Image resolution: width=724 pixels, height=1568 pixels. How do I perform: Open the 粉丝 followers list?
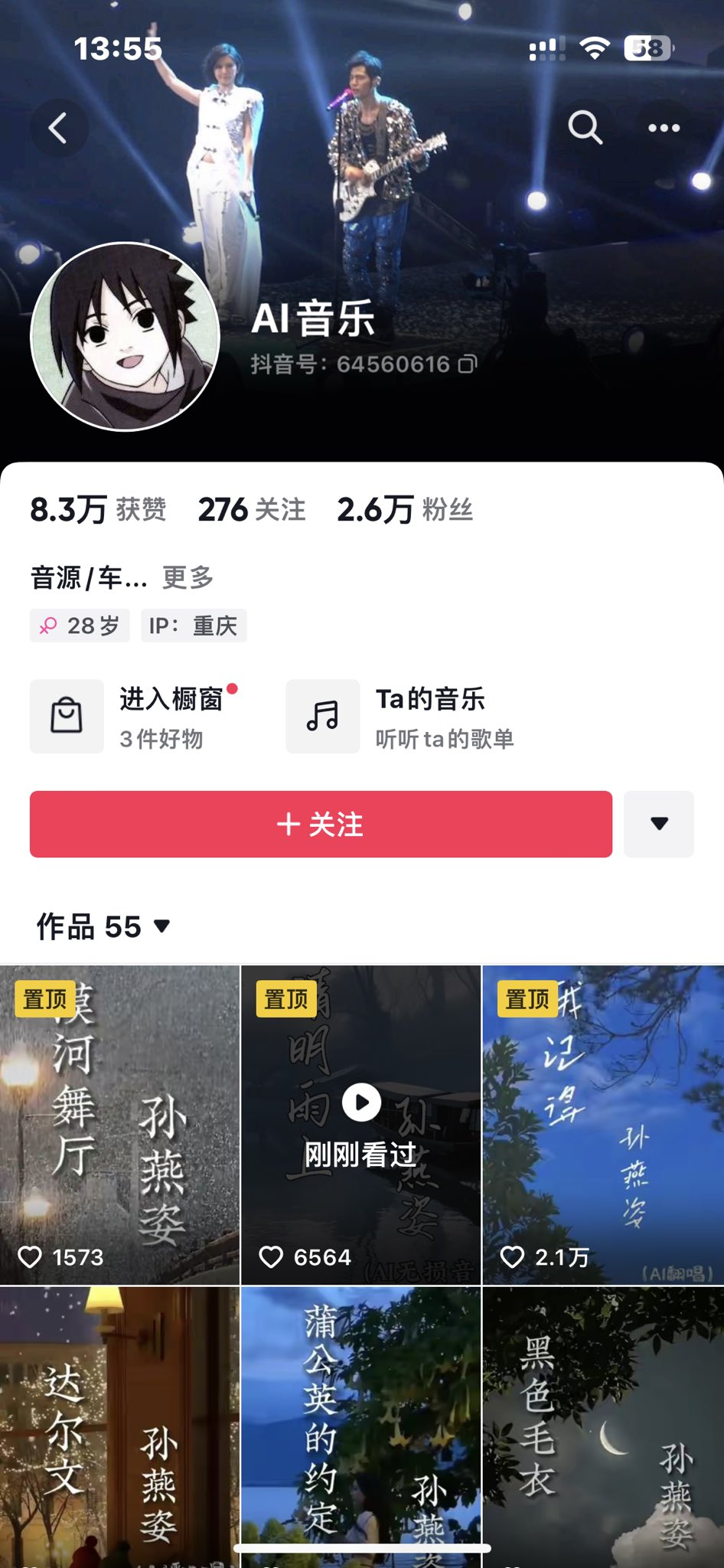(x=405, y=510)
